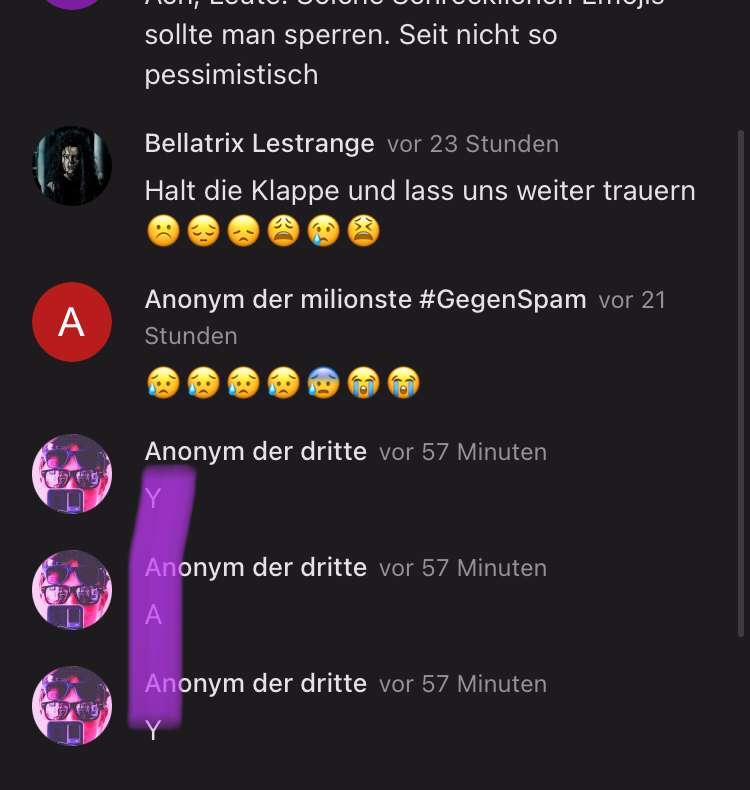Tap the username Anonym der milionste #GegenSpam
The image size is (750, 790).
[x=365, y=299]
